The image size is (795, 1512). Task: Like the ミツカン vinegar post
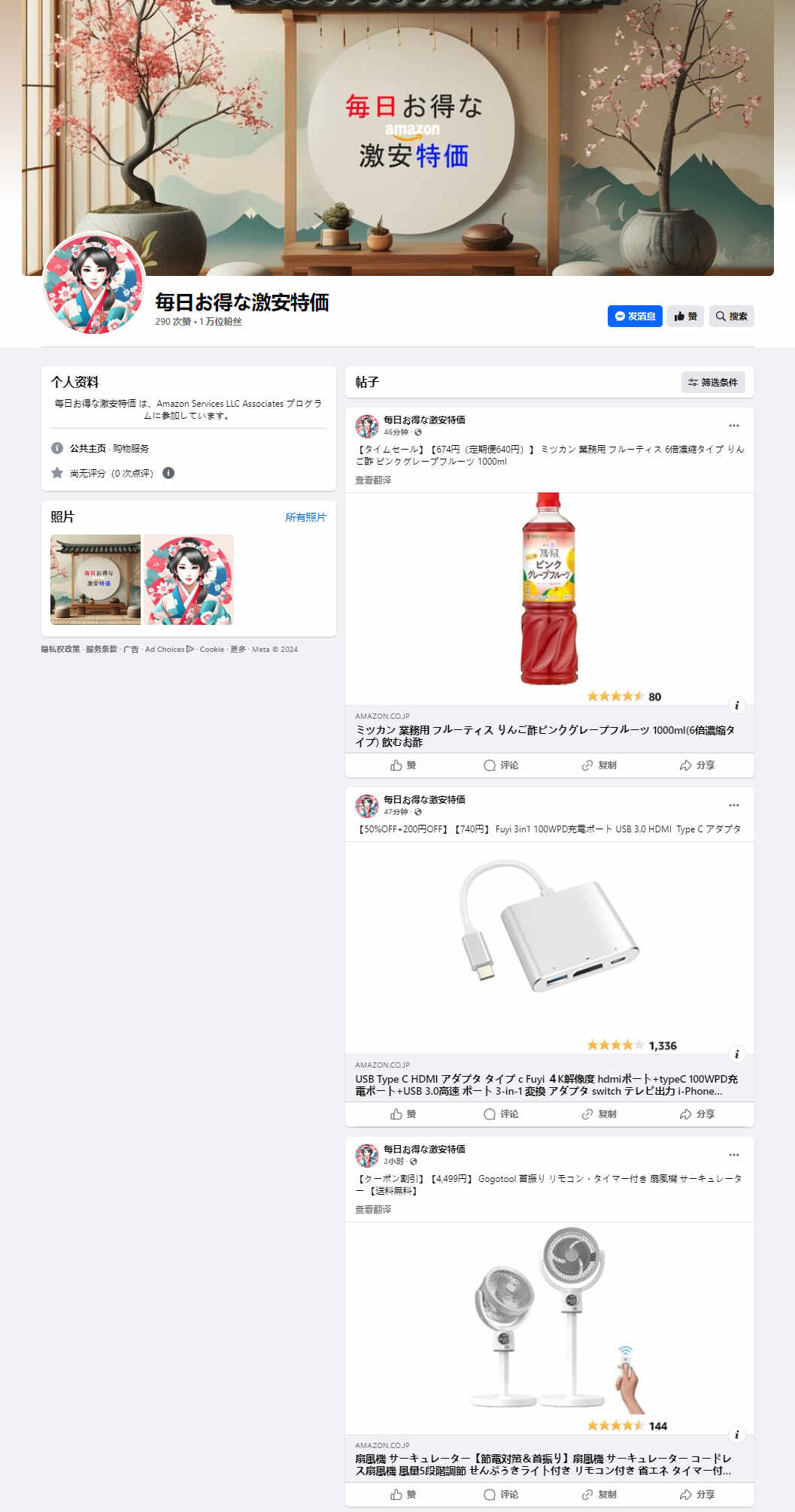click(403, 765)
